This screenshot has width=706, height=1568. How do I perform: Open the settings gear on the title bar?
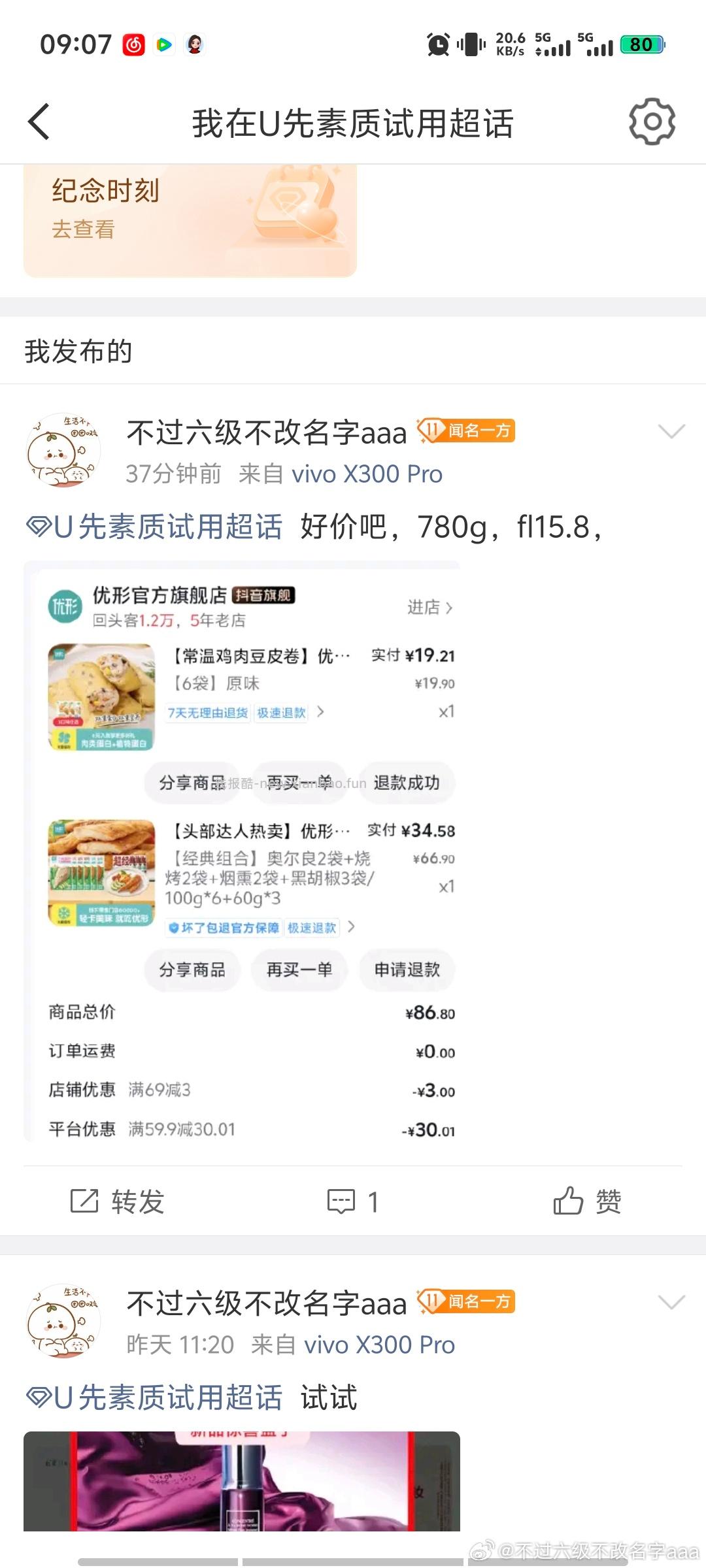pyautogui.click(x=651, y=121)
